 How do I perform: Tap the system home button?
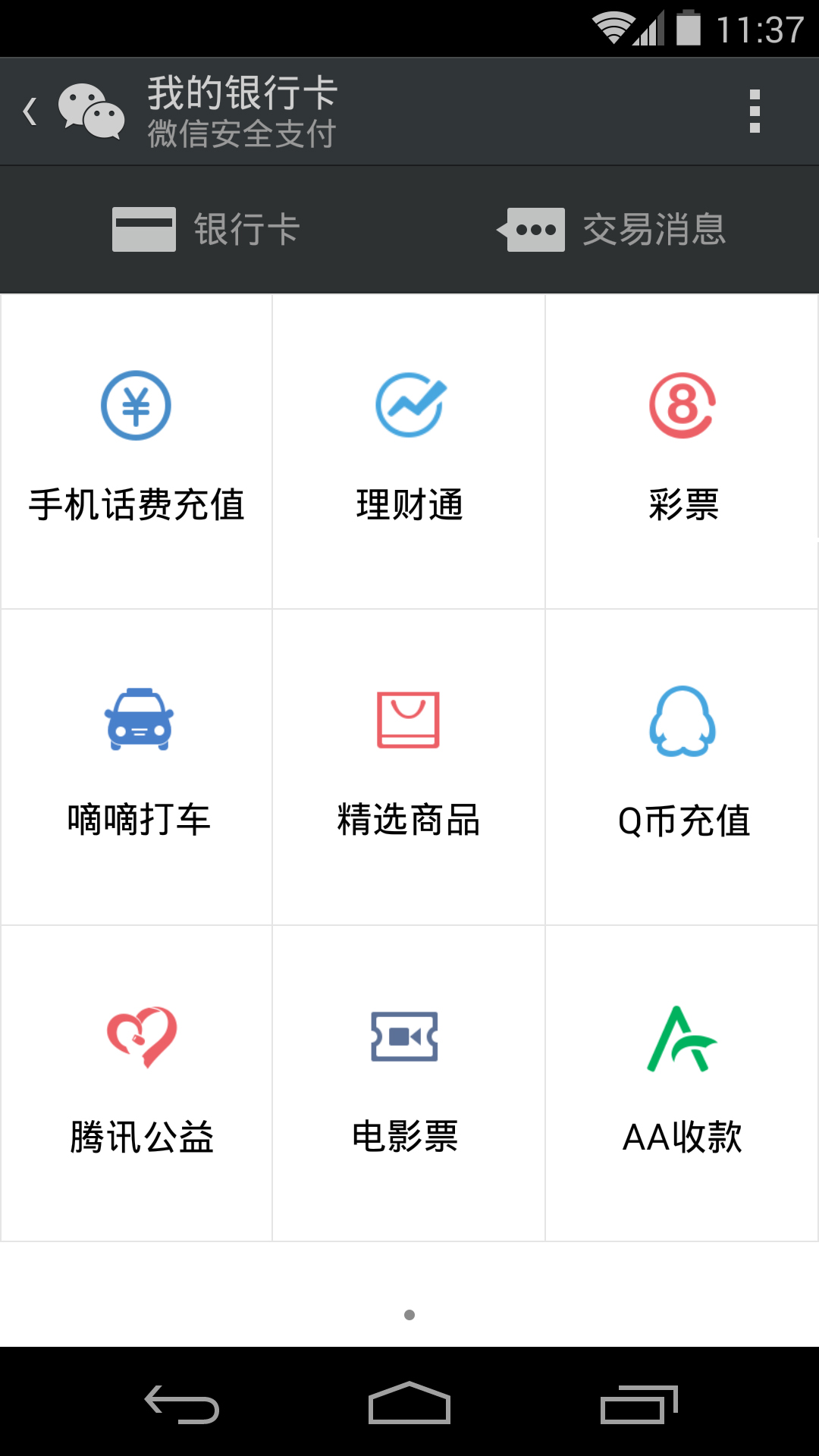tap(409, 1404)
